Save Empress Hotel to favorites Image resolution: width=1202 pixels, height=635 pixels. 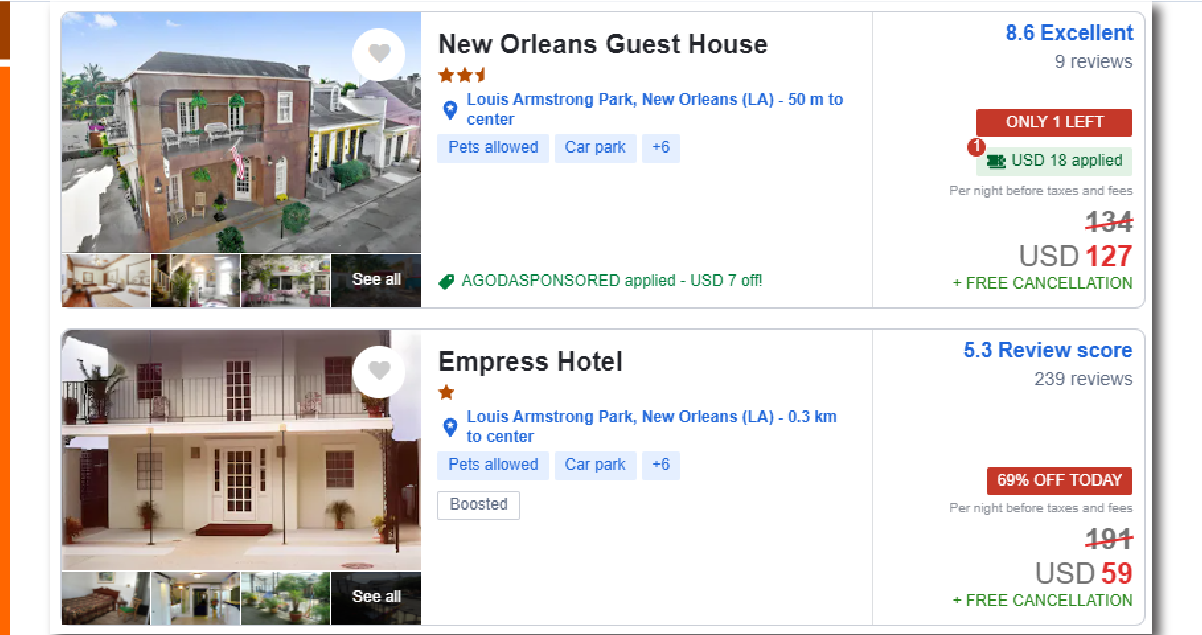click(x=378, y=371)
